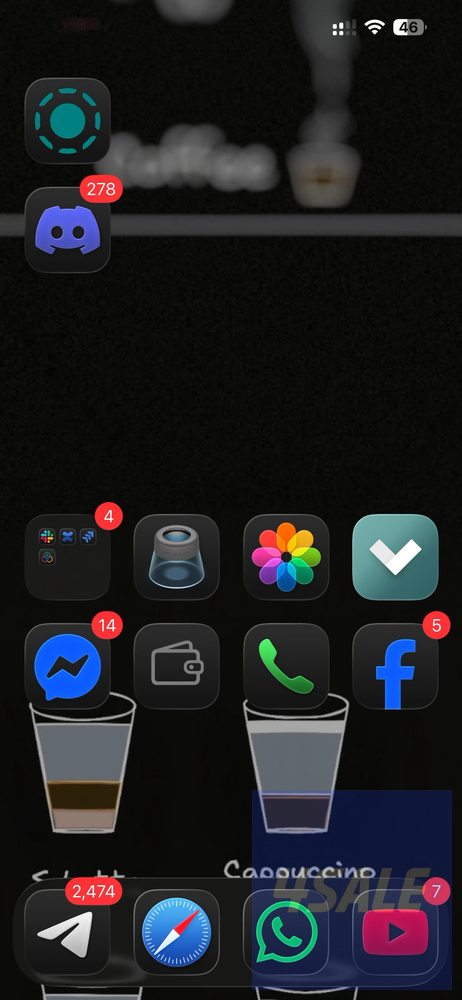Open the Photos app
This screenshot has height=1000, width=462.
[x=286, y=557]
